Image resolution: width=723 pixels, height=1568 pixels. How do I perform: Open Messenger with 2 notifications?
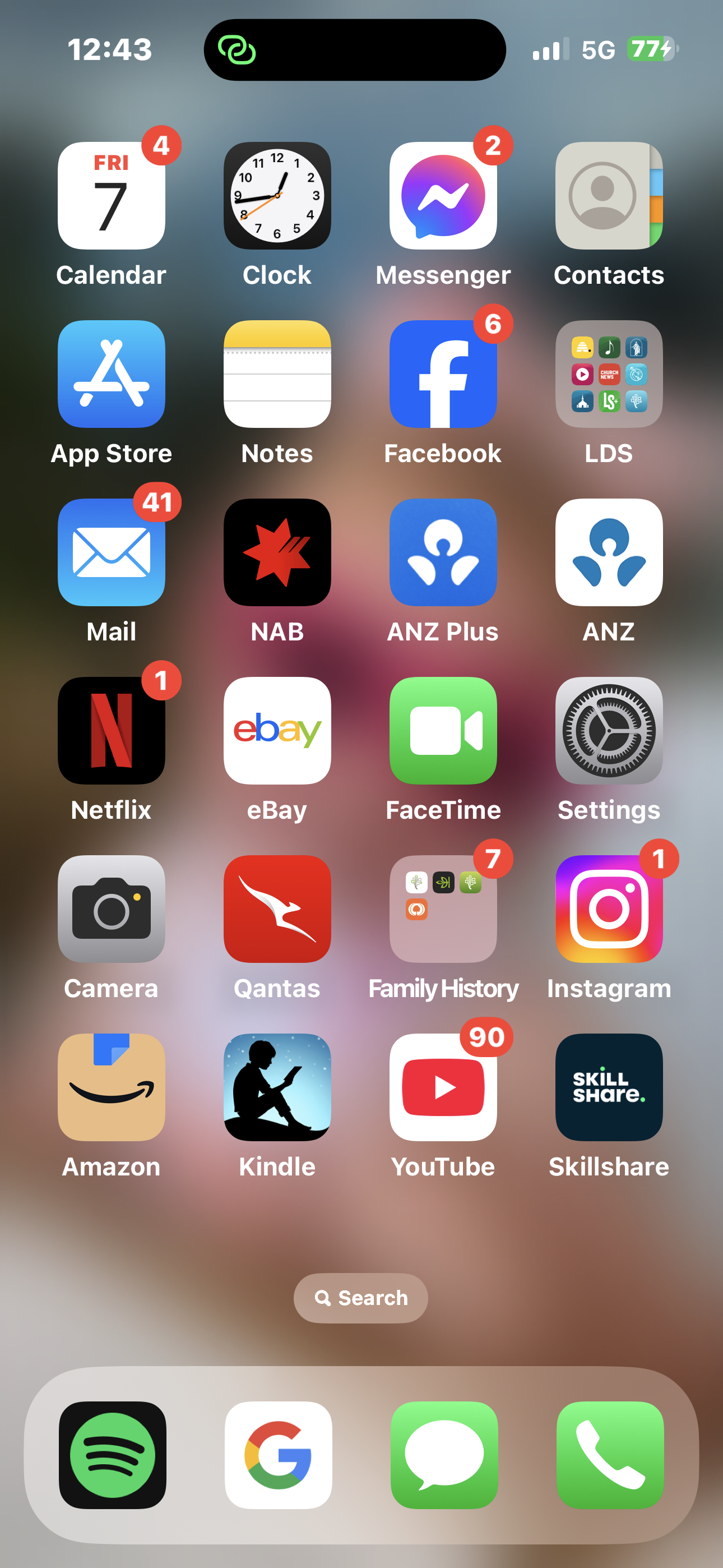click(443, 196)
